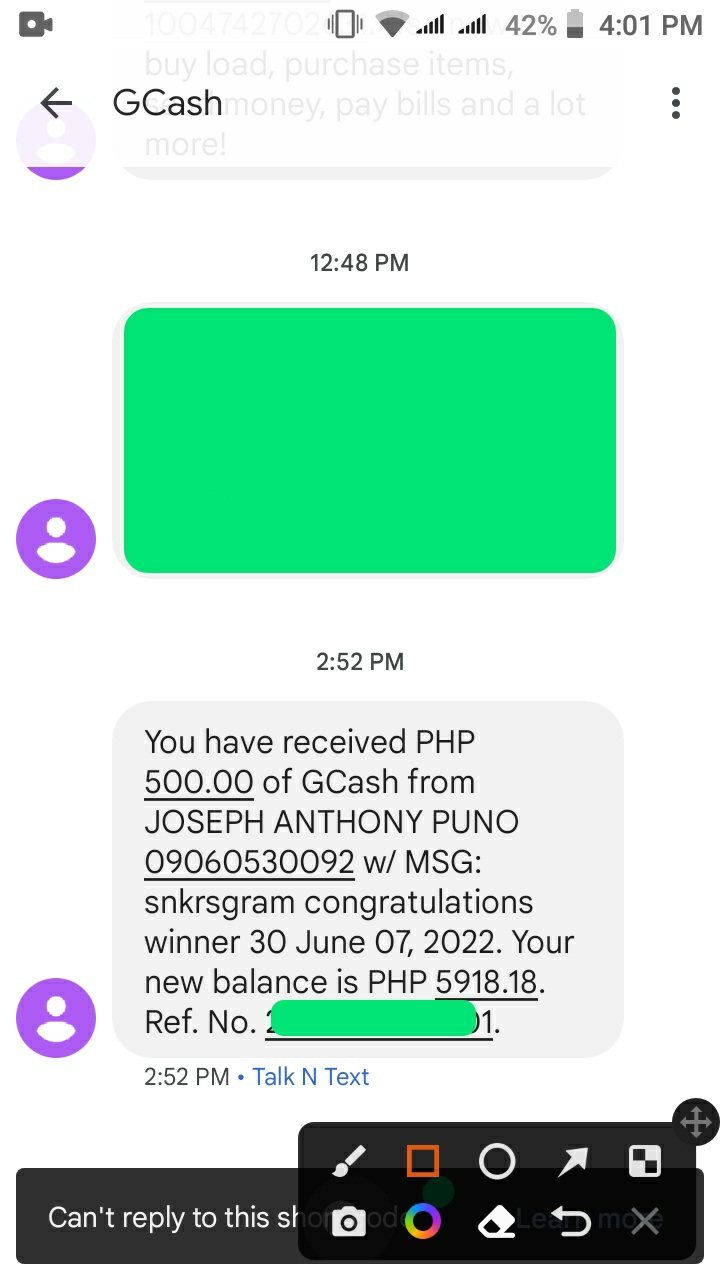
Task: Select the eraser tool
Action: coord(497,1221)
